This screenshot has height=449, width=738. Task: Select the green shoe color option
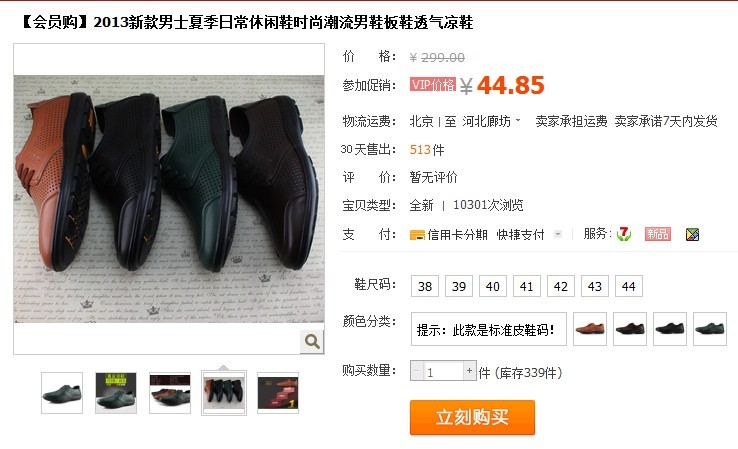[710, 328]
